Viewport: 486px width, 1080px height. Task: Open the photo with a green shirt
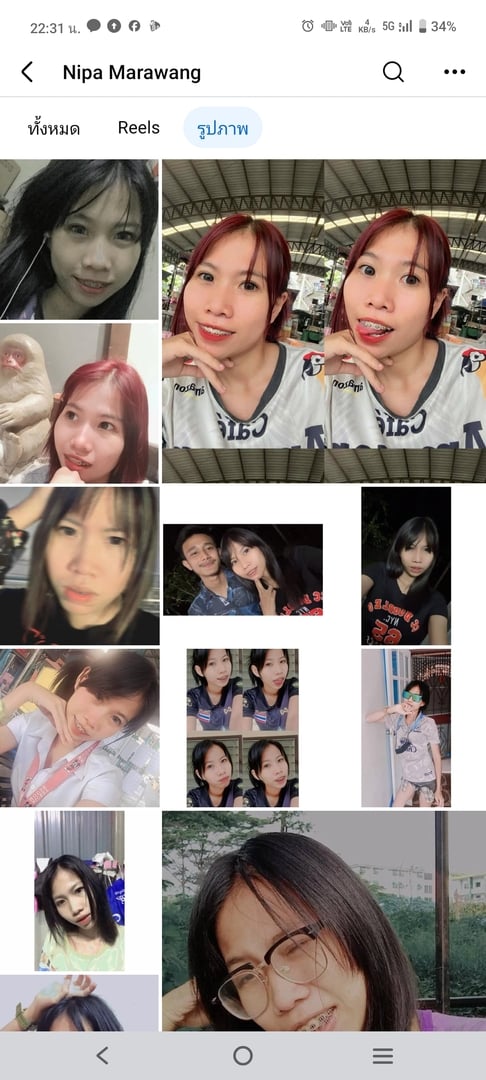(x=80, y=891)
